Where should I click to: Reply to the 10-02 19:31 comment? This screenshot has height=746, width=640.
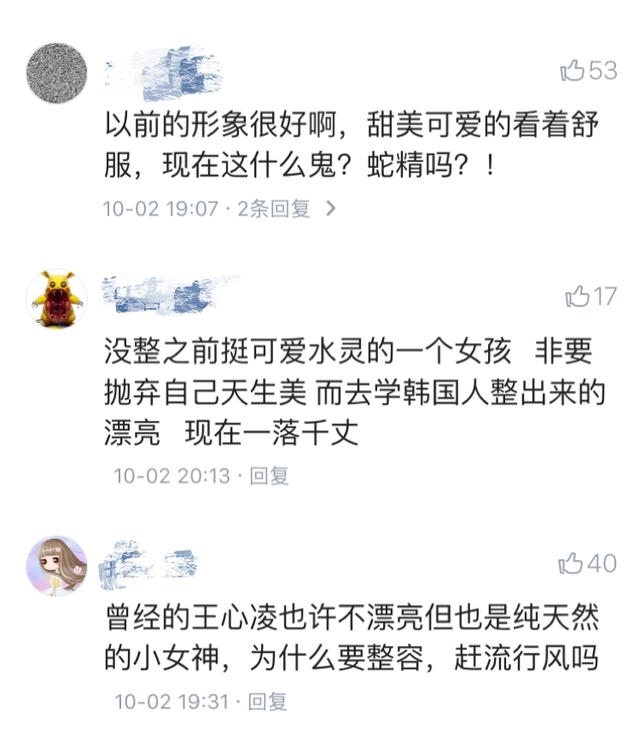[268, 701]
